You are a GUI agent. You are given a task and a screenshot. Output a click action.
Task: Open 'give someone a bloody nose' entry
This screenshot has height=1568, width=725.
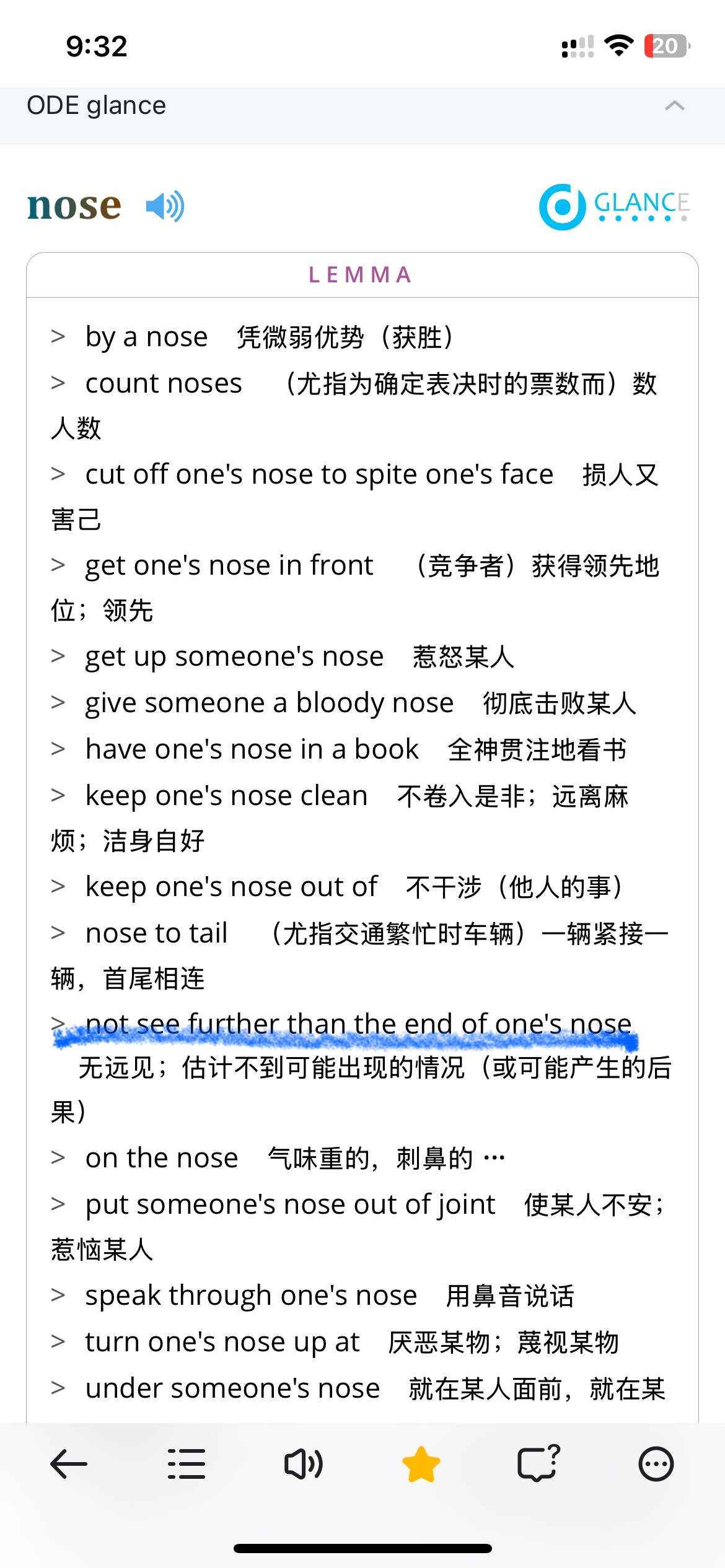270,703
